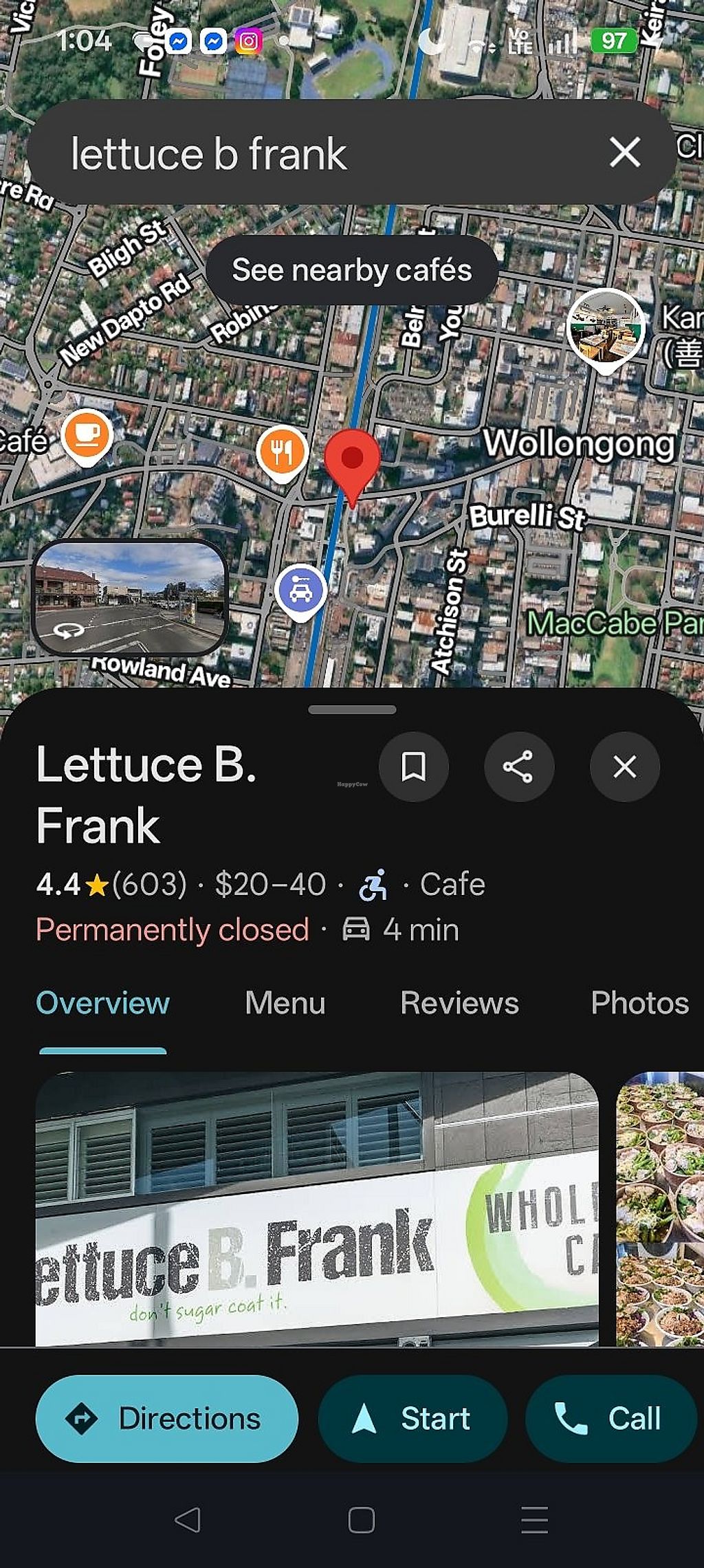This screenshot has width=704, height=1568.
Task: Switch to the Menu tab
Action: click(285, 1003)
